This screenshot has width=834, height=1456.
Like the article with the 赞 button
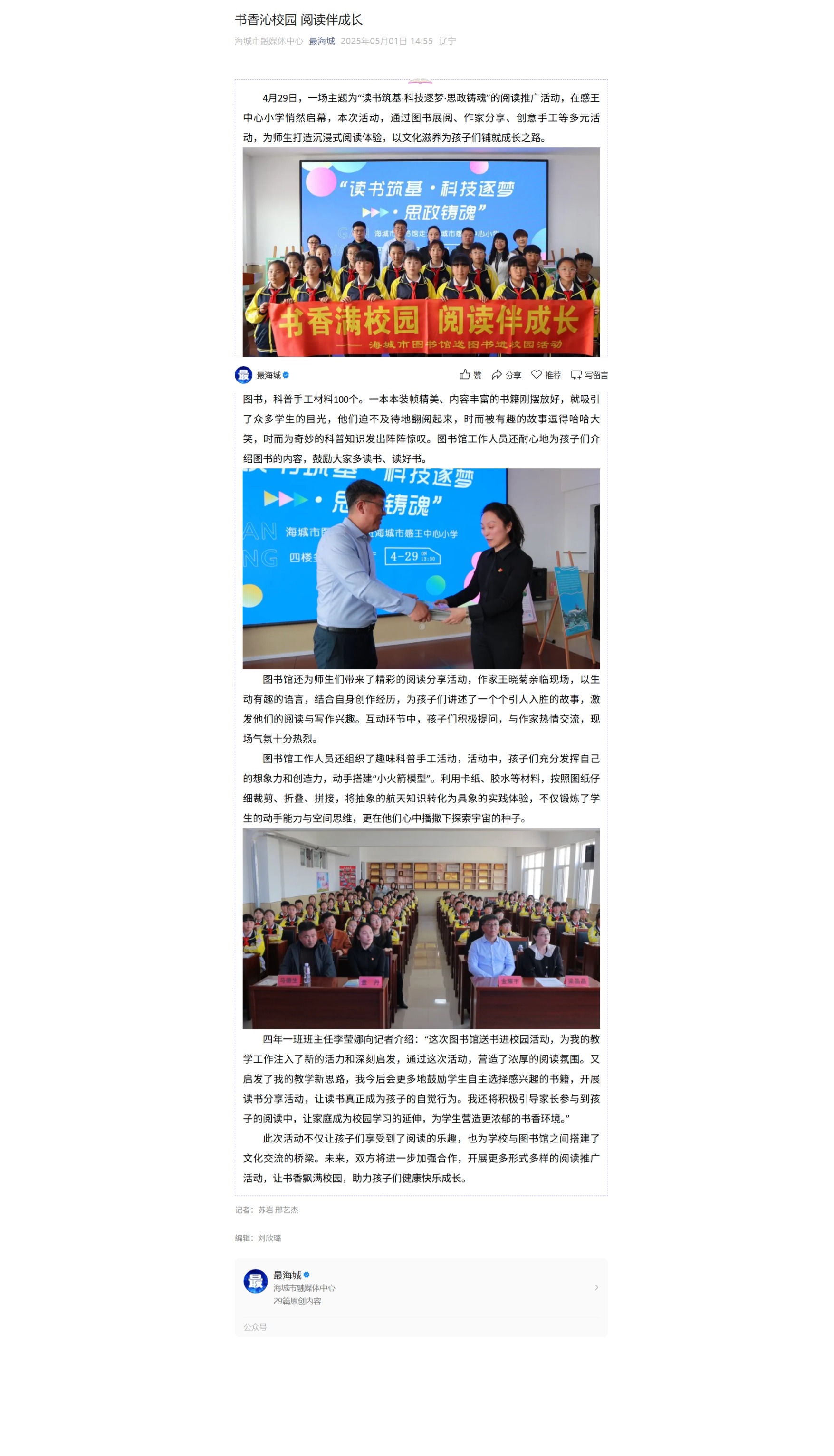tap(470, 375)
